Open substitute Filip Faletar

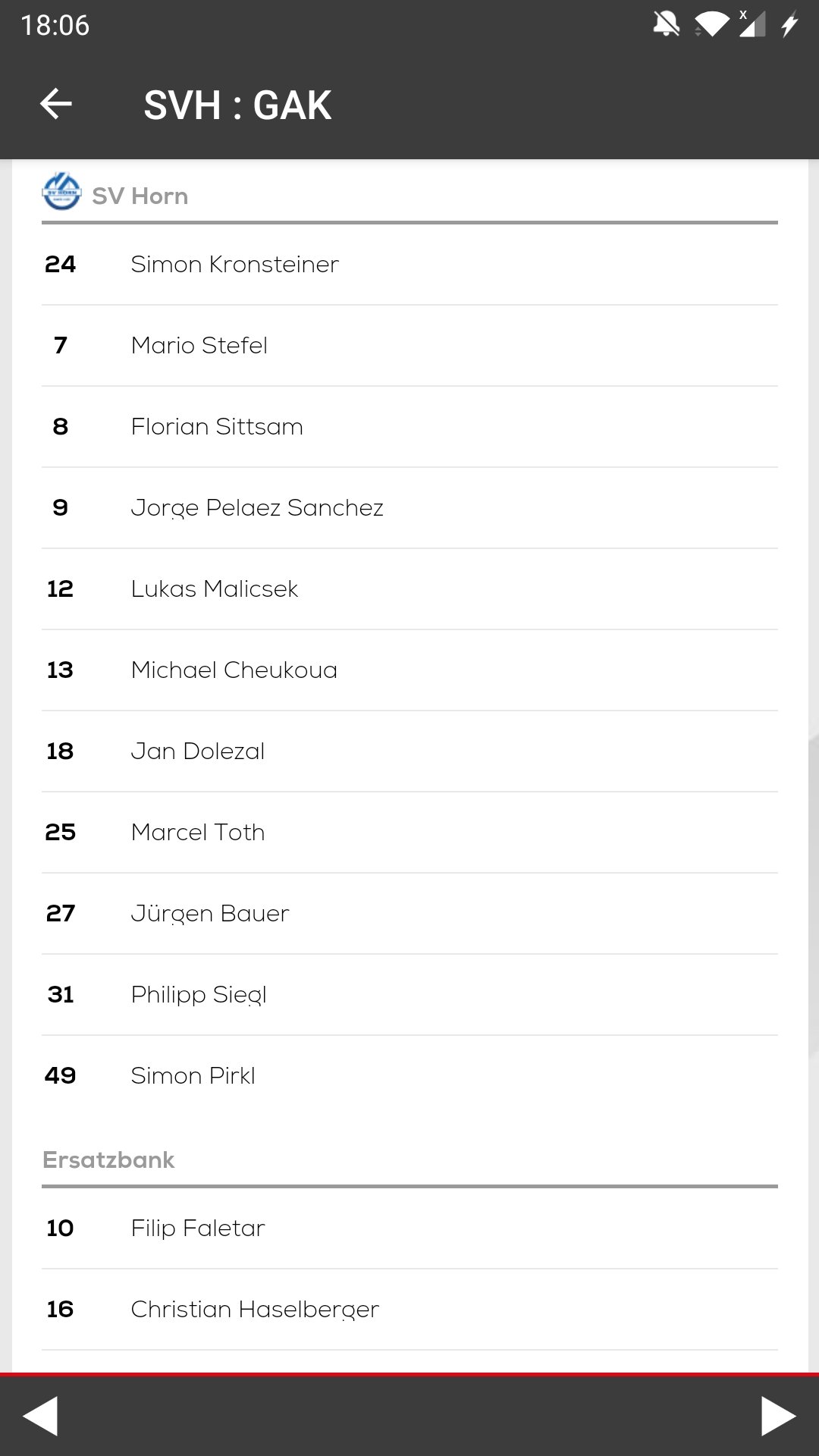click(409, 1228)
